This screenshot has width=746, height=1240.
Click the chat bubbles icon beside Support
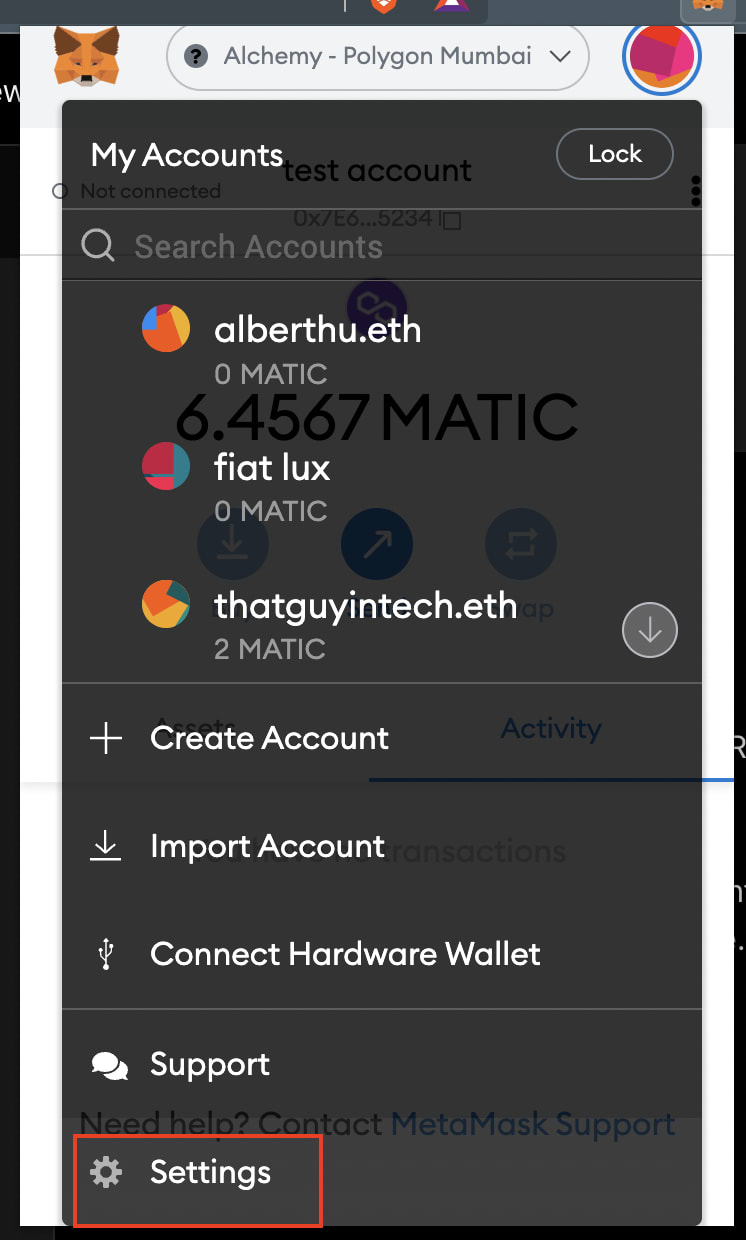pos(110,1064)
